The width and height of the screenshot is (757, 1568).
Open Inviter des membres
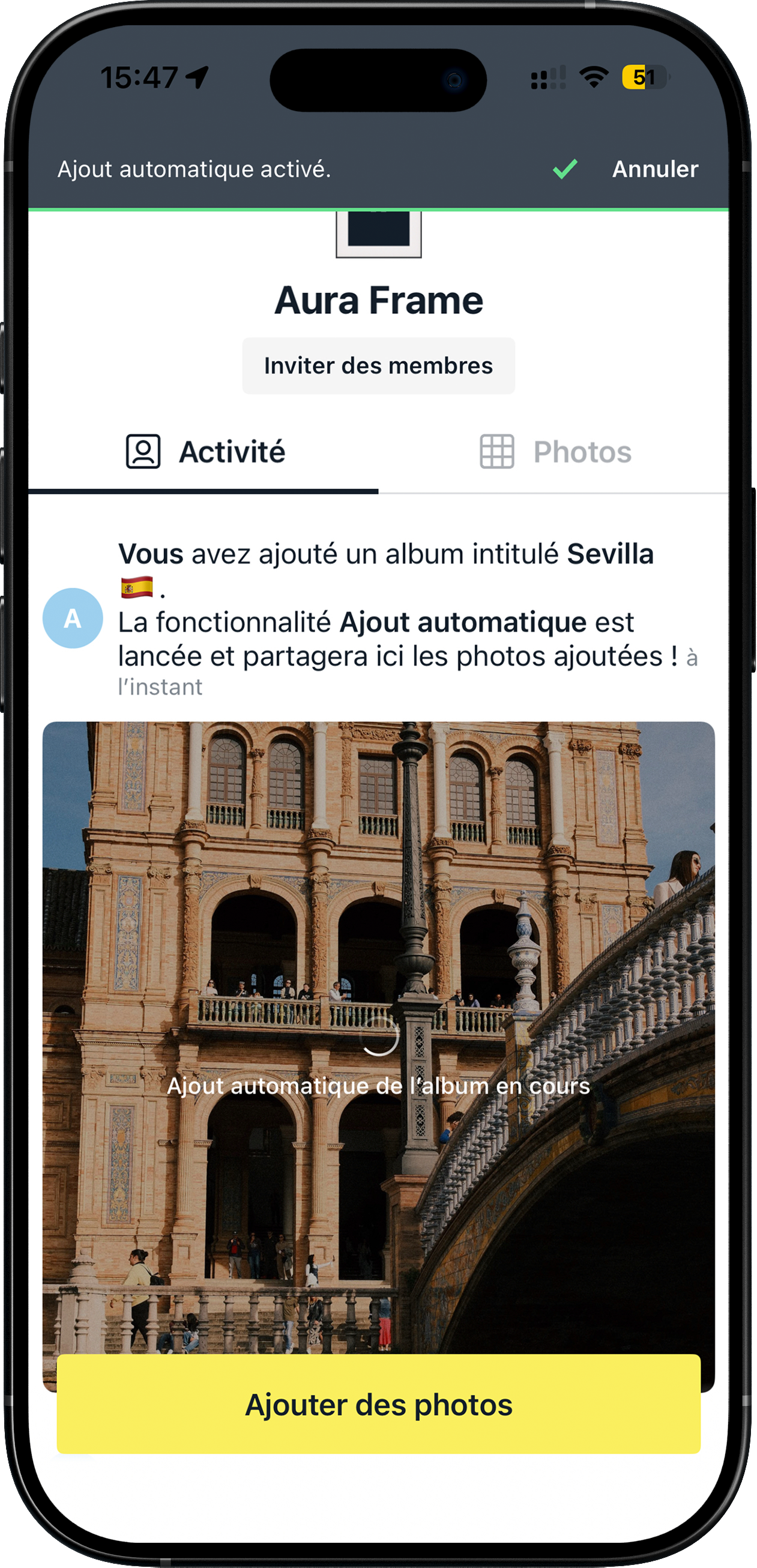point(378,366)
